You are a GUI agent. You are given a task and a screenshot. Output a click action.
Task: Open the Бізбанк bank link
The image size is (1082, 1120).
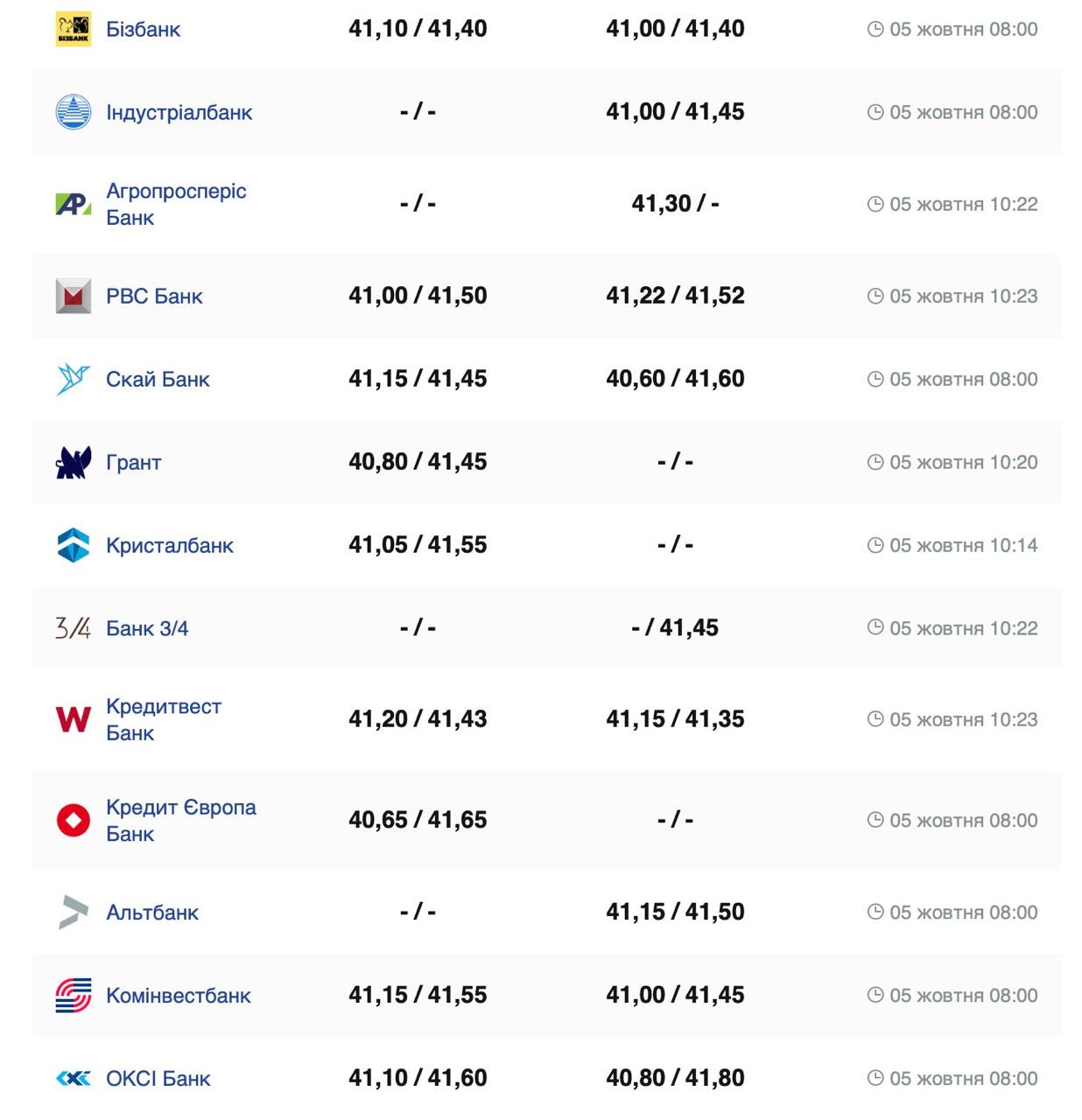(143, 29)
